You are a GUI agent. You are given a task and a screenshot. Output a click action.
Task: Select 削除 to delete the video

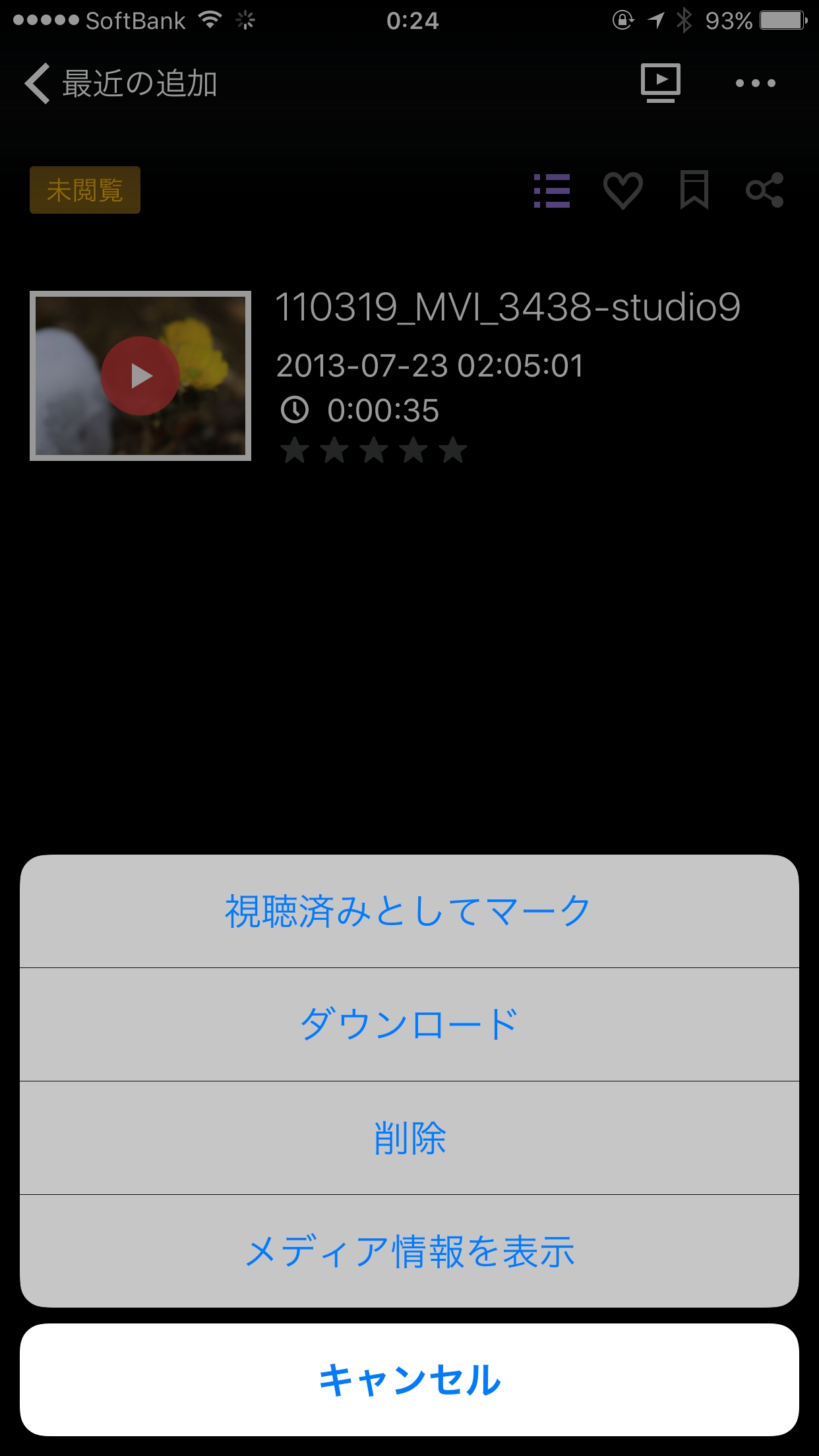(x=409, y=1137)
